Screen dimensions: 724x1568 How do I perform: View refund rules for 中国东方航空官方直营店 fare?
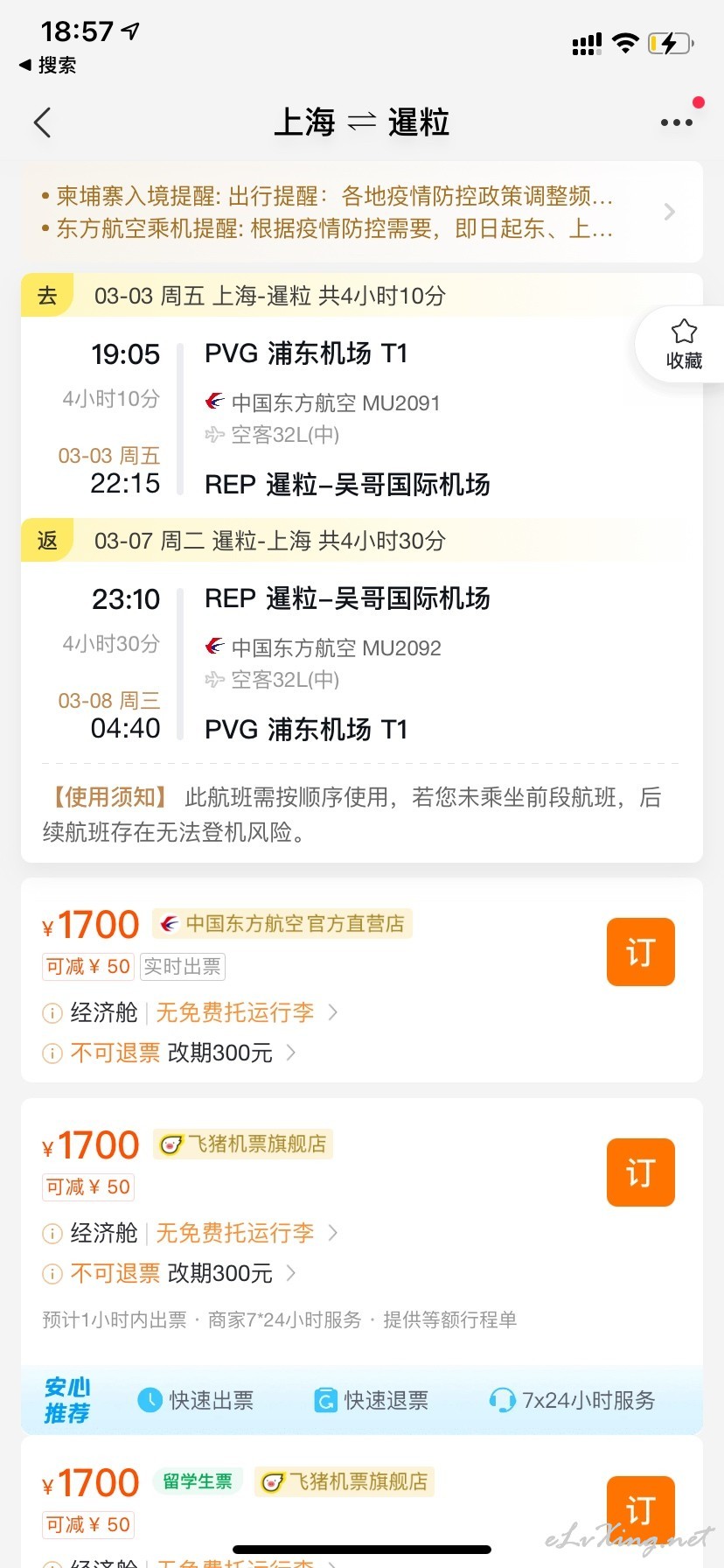pos(170,1053)
